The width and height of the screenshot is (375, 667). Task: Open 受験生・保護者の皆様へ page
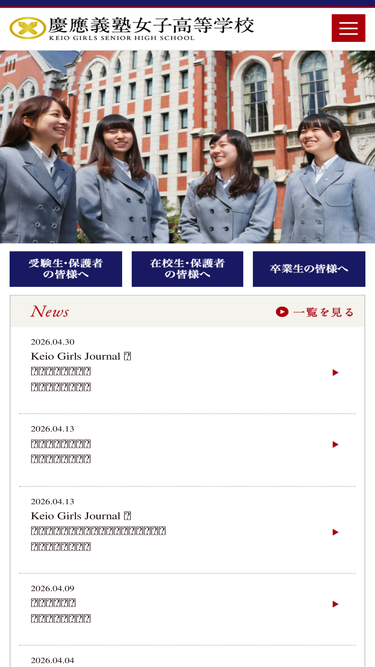coord(66,269)
